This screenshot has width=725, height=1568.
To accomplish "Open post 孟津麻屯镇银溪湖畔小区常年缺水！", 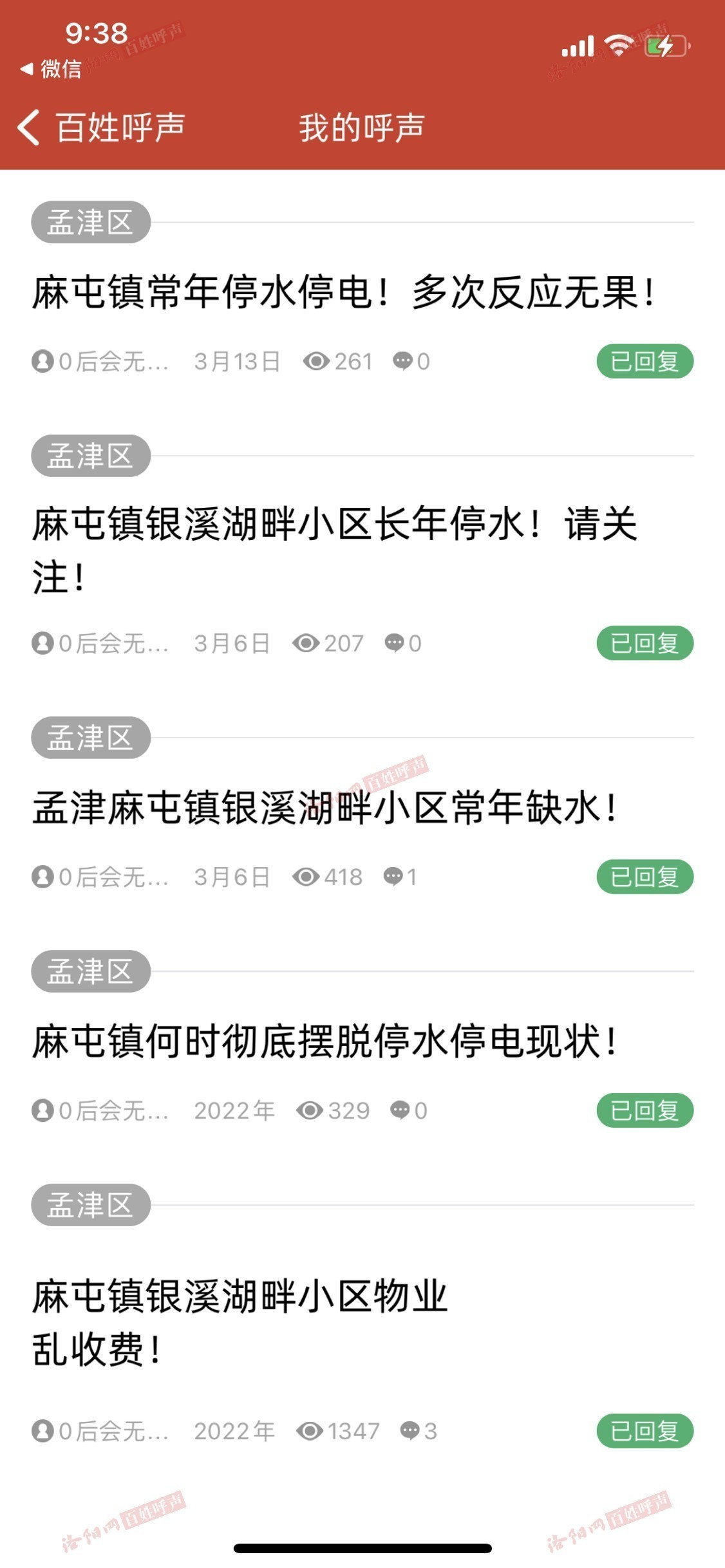I will (325, 807).
